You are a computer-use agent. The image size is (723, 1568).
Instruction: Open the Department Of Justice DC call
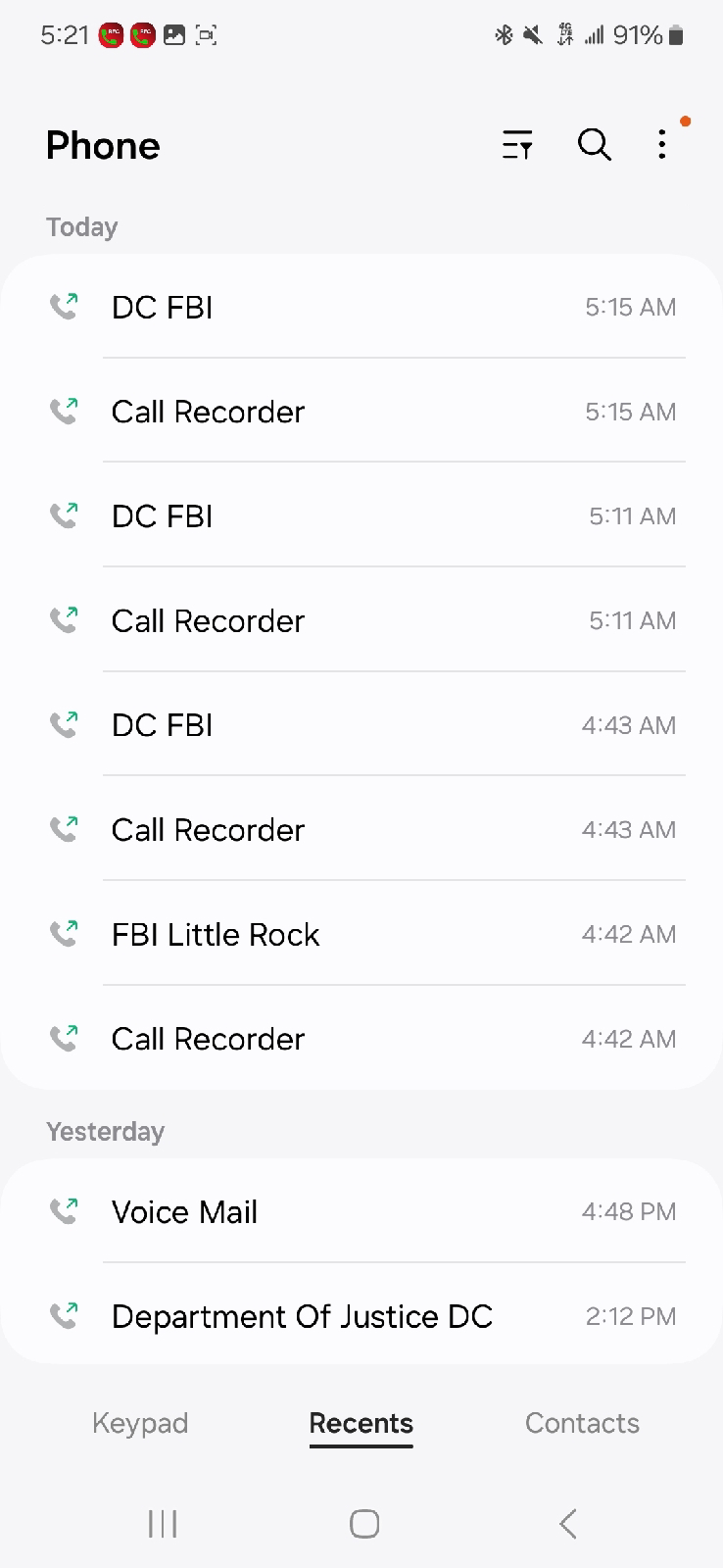(x=361, y=1316)
